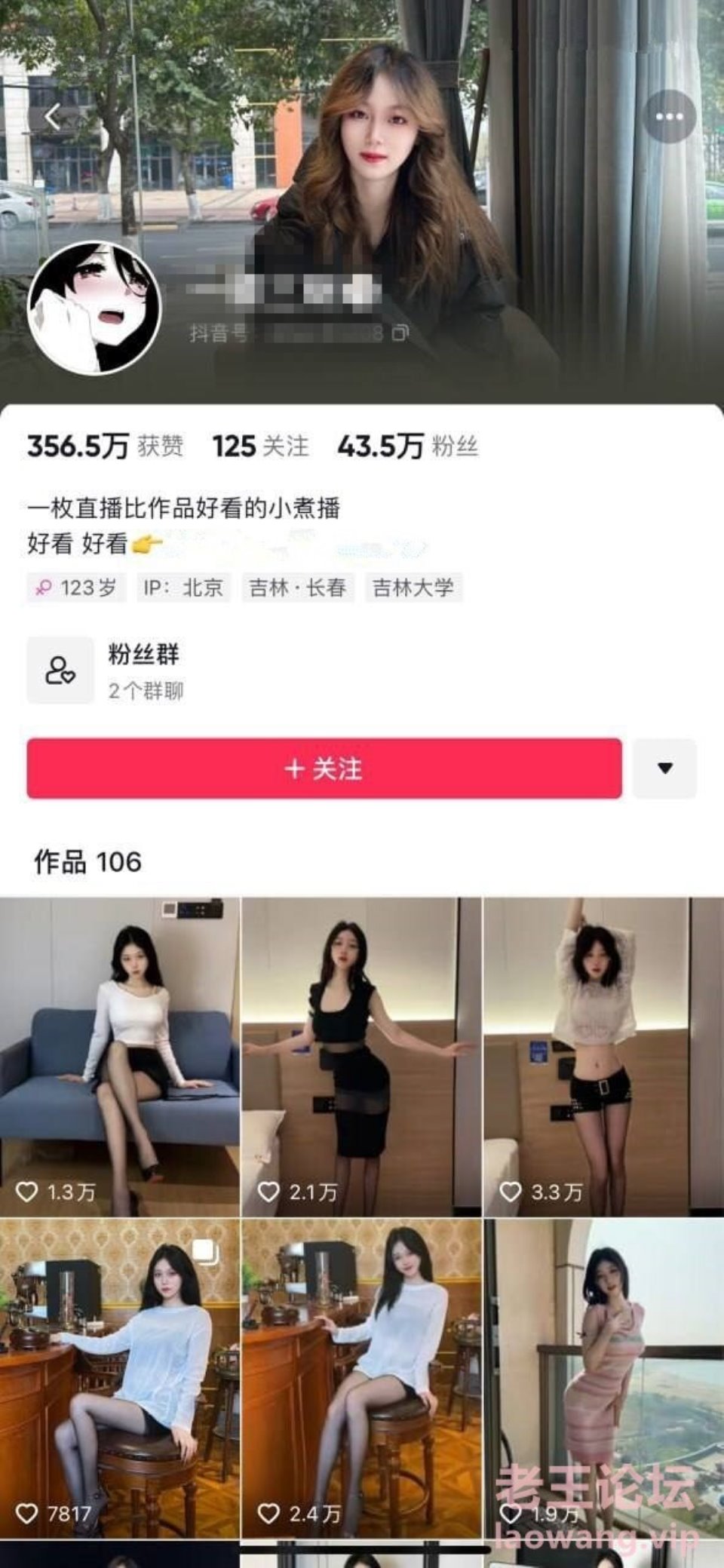Screen dimensions: 724x1568
Task: View the 125 关注 following list
Action: pyautogui.click(x=261, y=446)
